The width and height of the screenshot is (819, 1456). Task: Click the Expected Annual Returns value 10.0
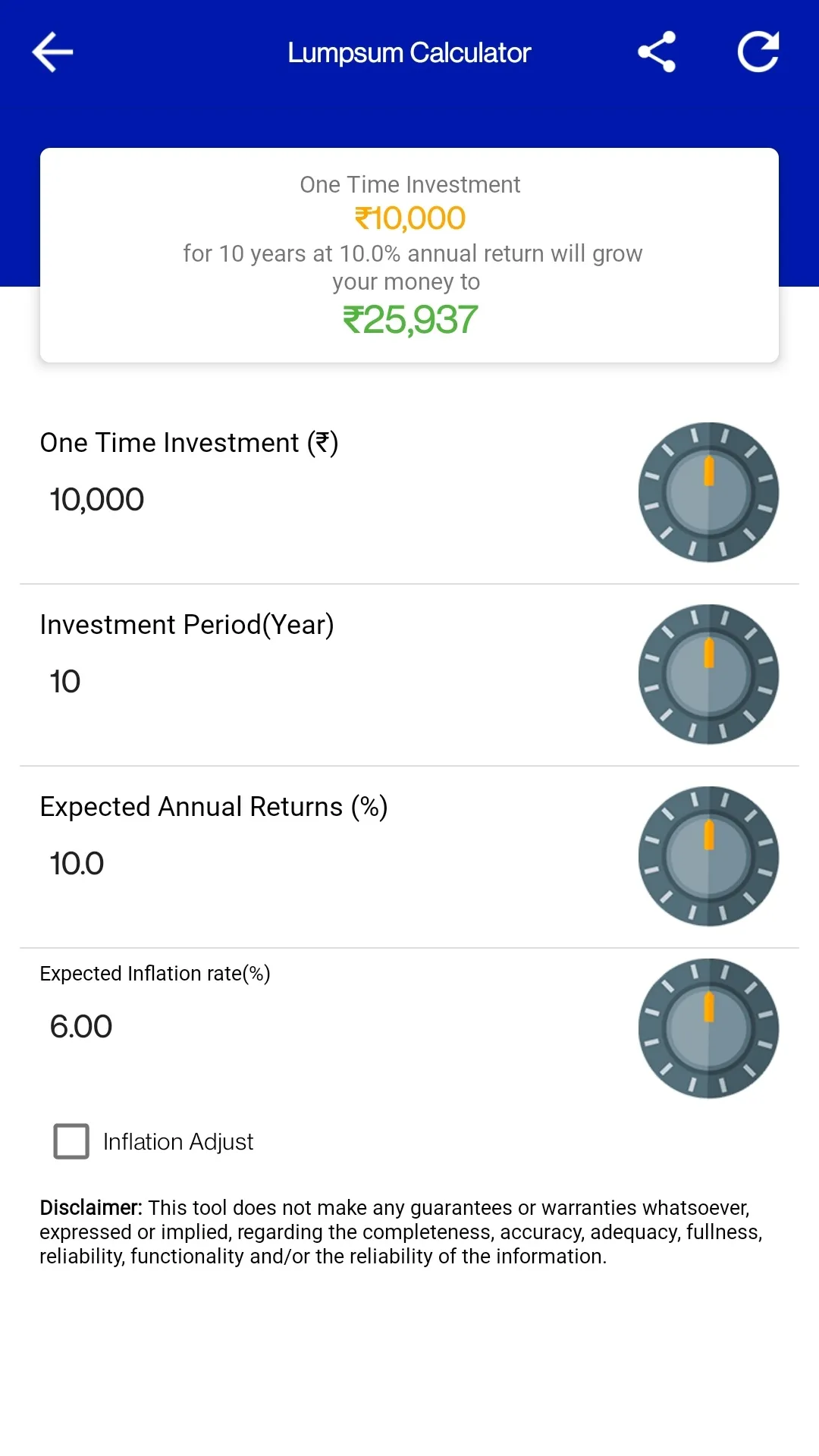pyautogui.click(x=76, y=863)
